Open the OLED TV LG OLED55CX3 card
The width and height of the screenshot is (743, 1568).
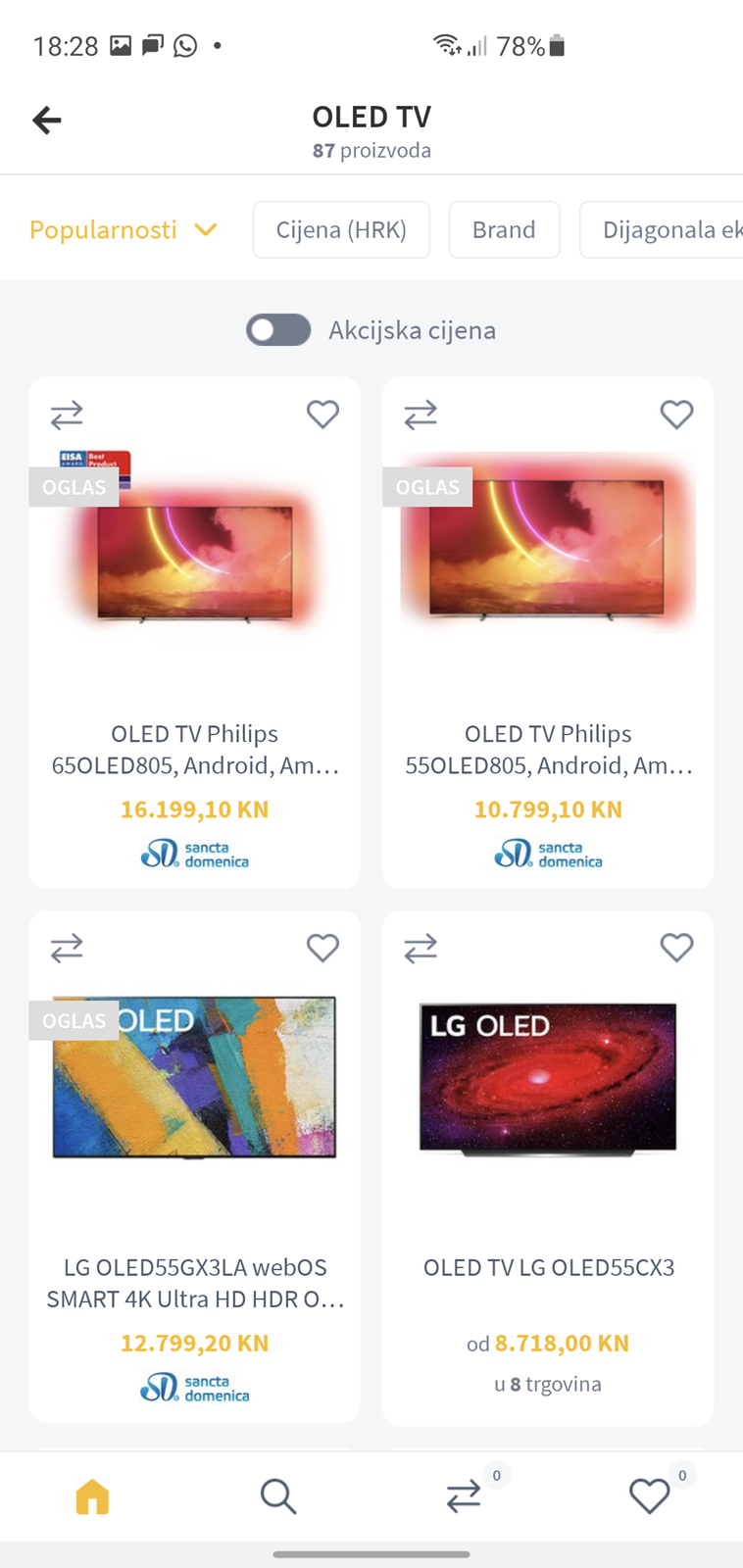(x=548, y=1168)
